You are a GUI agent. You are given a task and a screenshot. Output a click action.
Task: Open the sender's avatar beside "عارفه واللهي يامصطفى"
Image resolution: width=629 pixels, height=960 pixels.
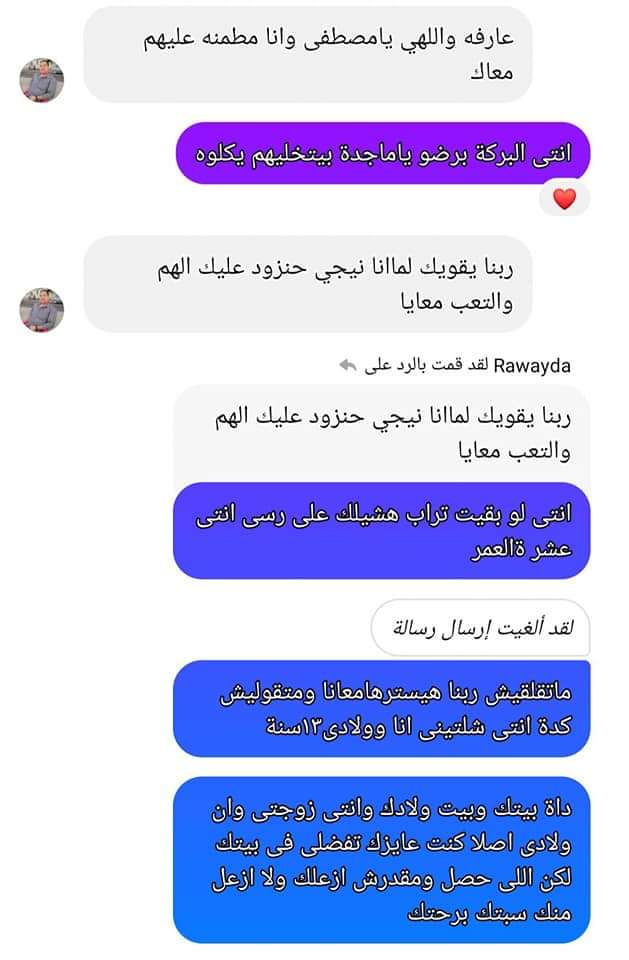click(x=42, y=80)
